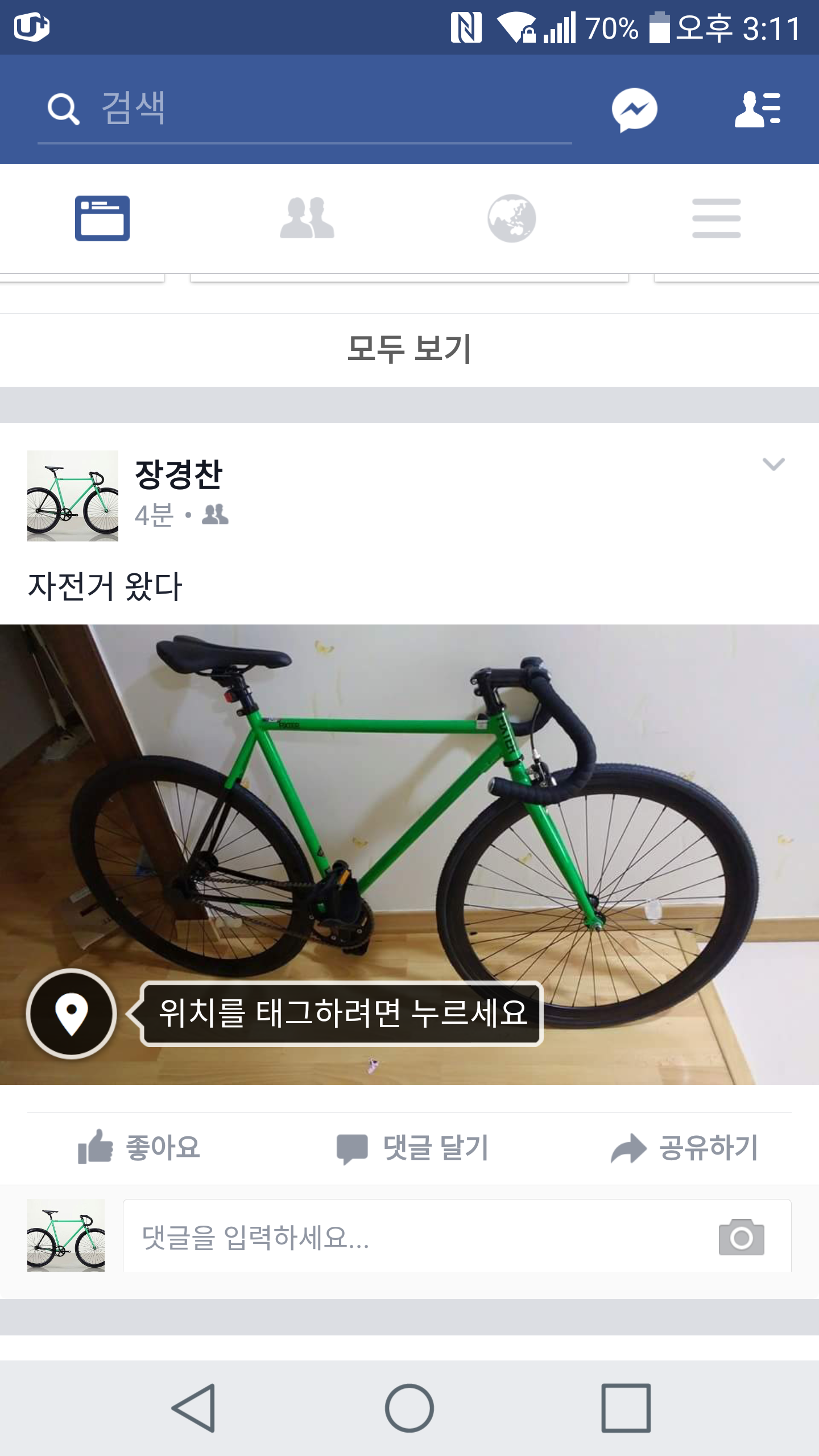Like the post with 좋아요
The image size is (819, 1456).
point(139,1148)
